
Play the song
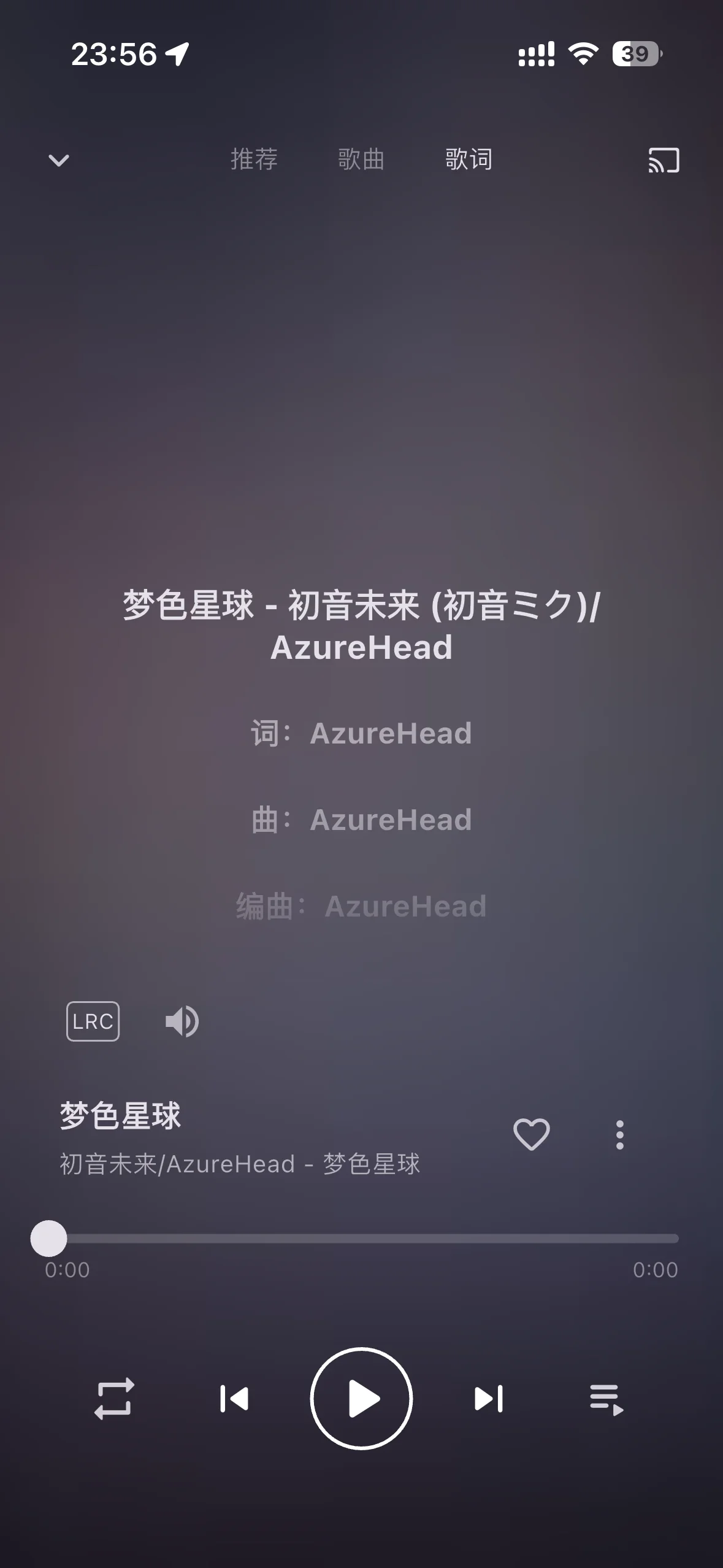(361, 1399)
